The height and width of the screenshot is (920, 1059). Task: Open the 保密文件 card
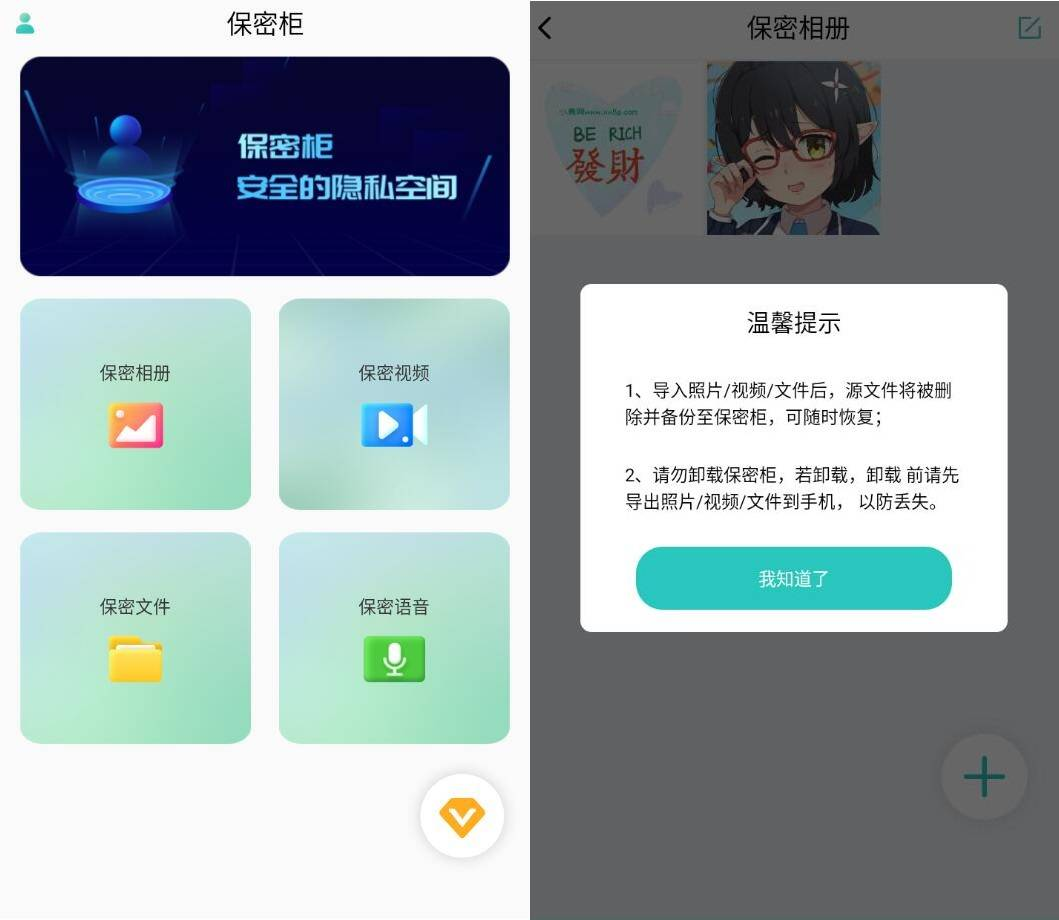coord(135,638)
